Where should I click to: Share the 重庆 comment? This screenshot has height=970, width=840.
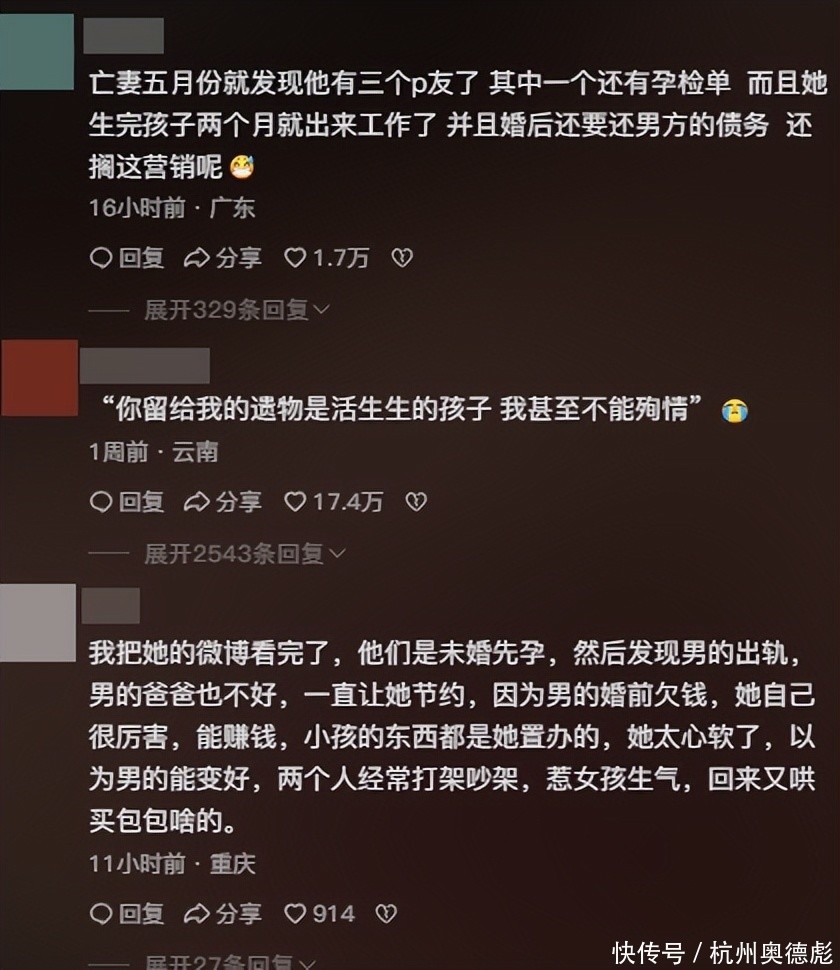[223, 913]
